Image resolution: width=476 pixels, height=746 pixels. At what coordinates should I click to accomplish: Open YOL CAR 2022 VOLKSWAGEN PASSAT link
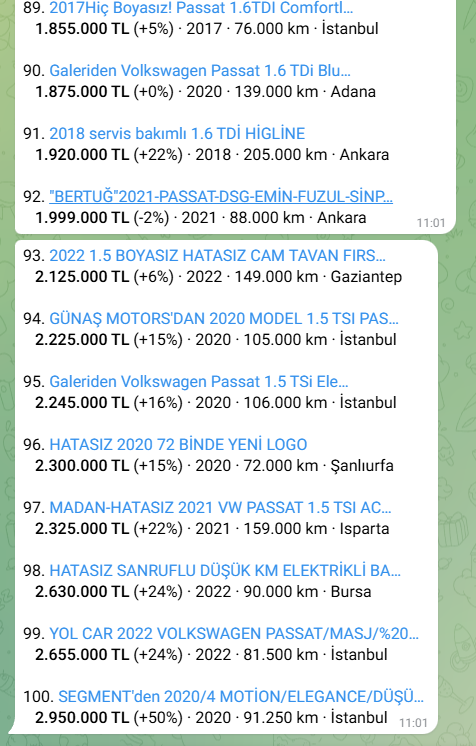(x=234, y=633)
